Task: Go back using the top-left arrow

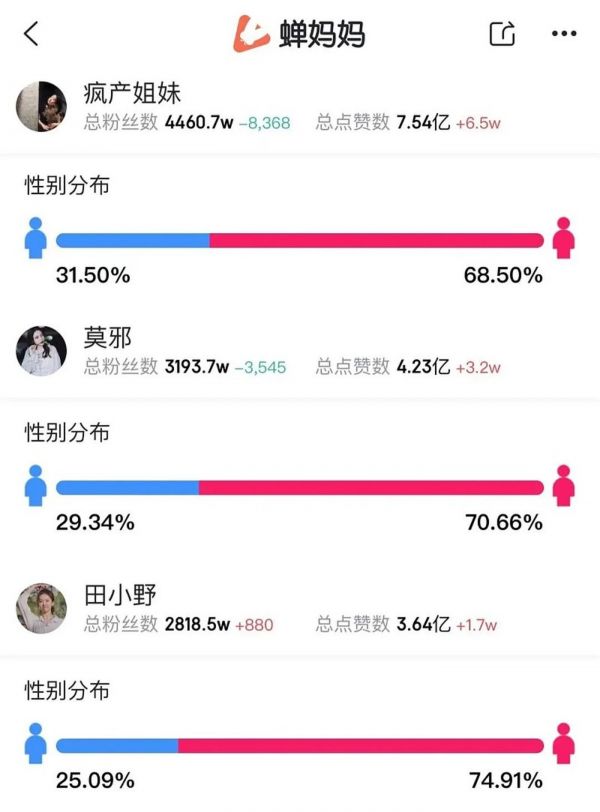Action: 31,33
